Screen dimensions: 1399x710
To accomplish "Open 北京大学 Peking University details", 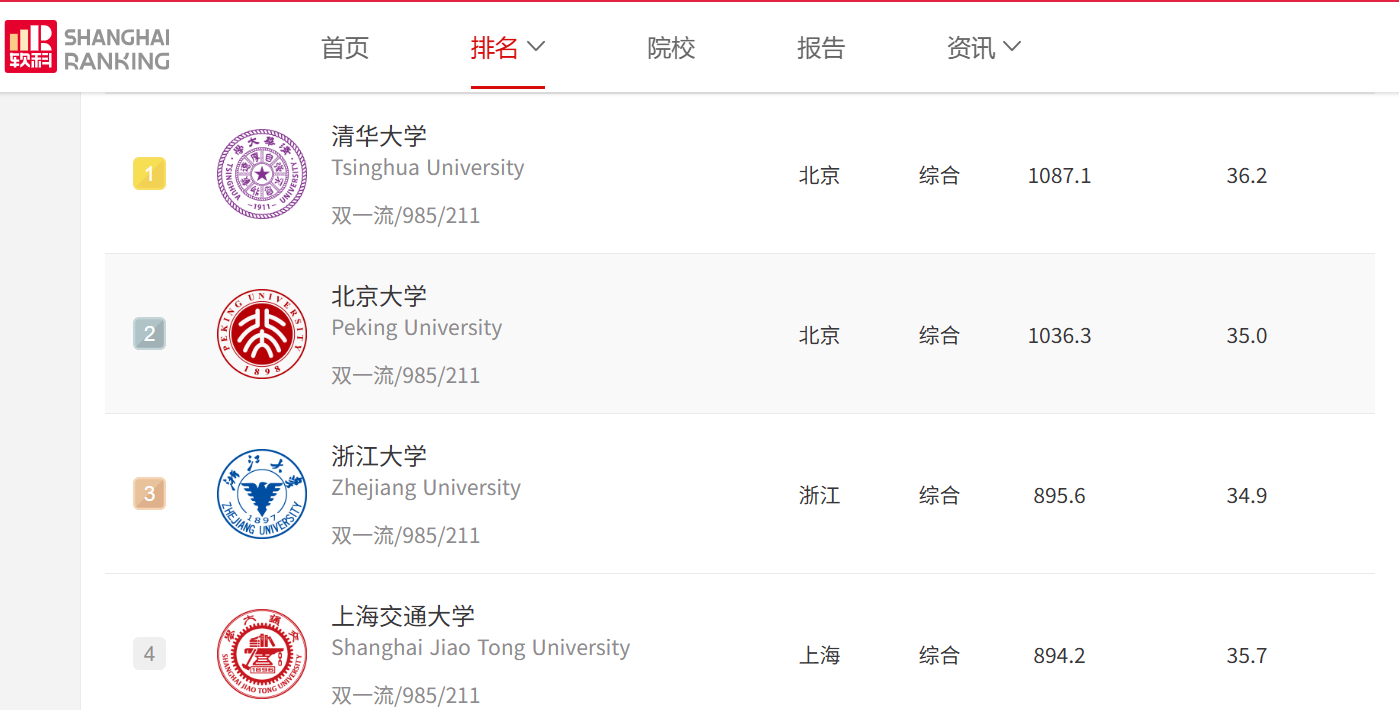I will click(x=379, y=296).
